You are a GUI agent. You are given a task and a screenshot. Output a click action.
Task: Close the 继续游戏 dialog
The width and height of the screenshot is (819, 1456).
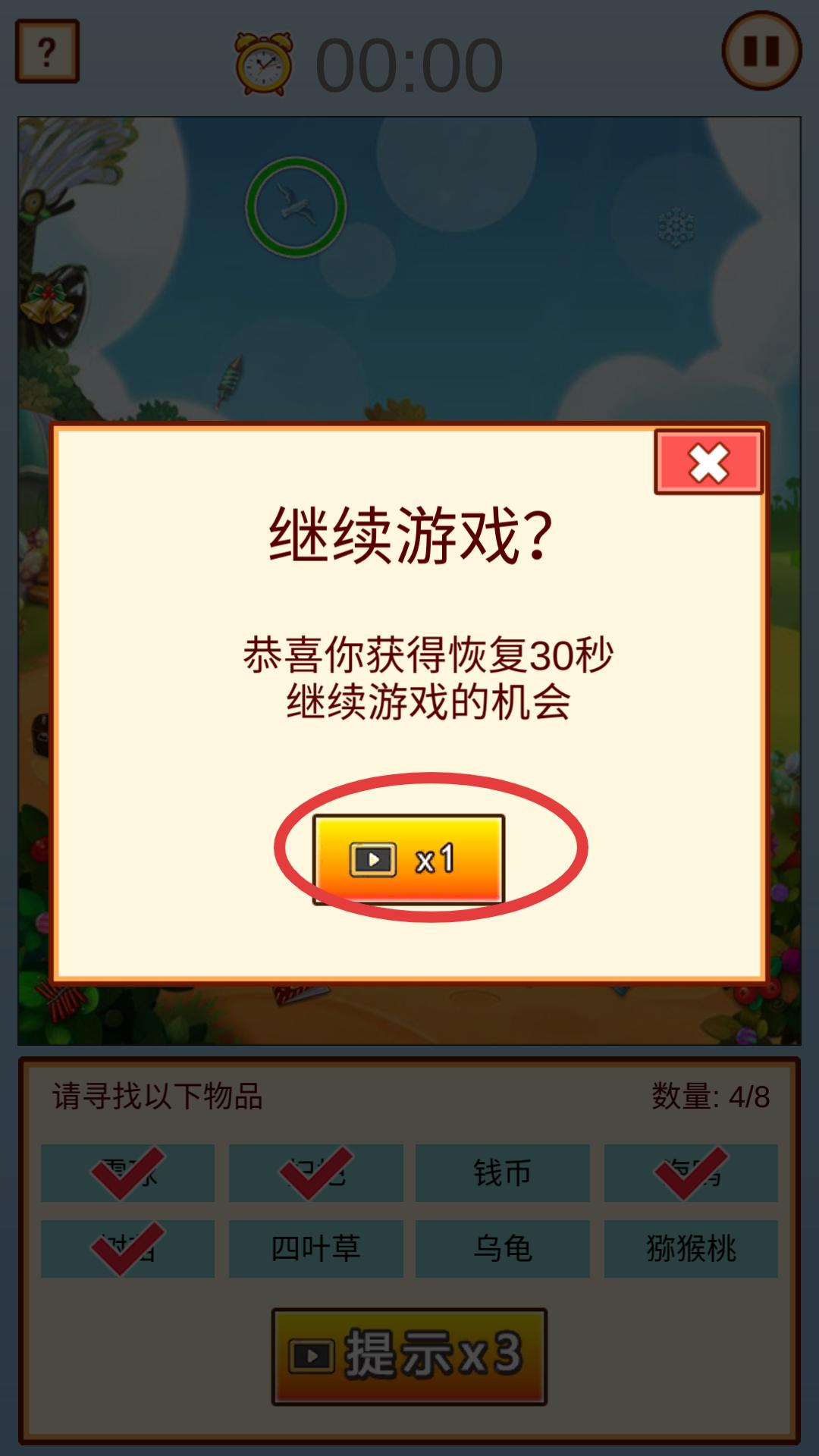708,463
